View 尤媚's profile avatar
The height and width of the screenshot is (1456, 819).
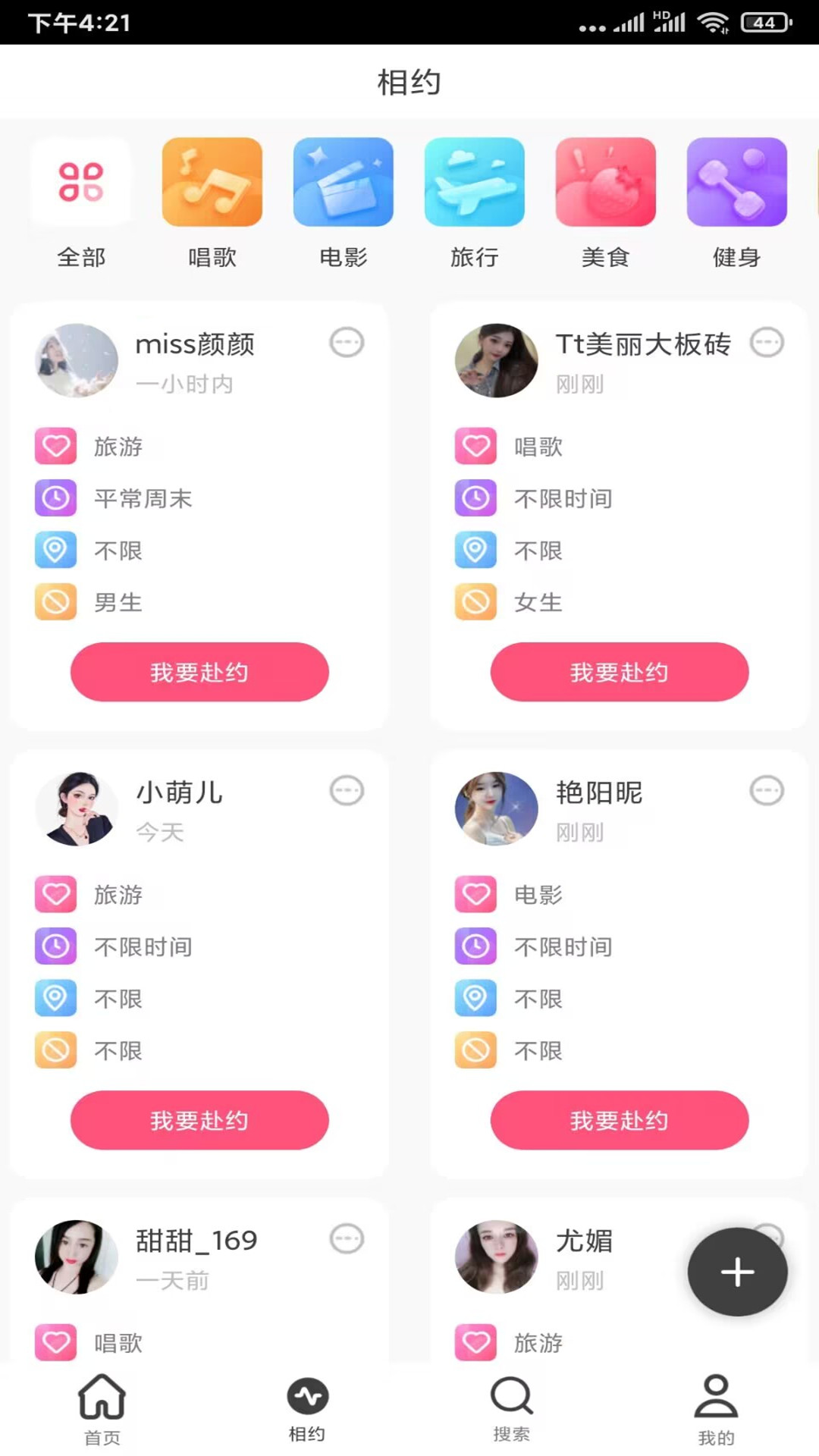(x=496, y=1257)
